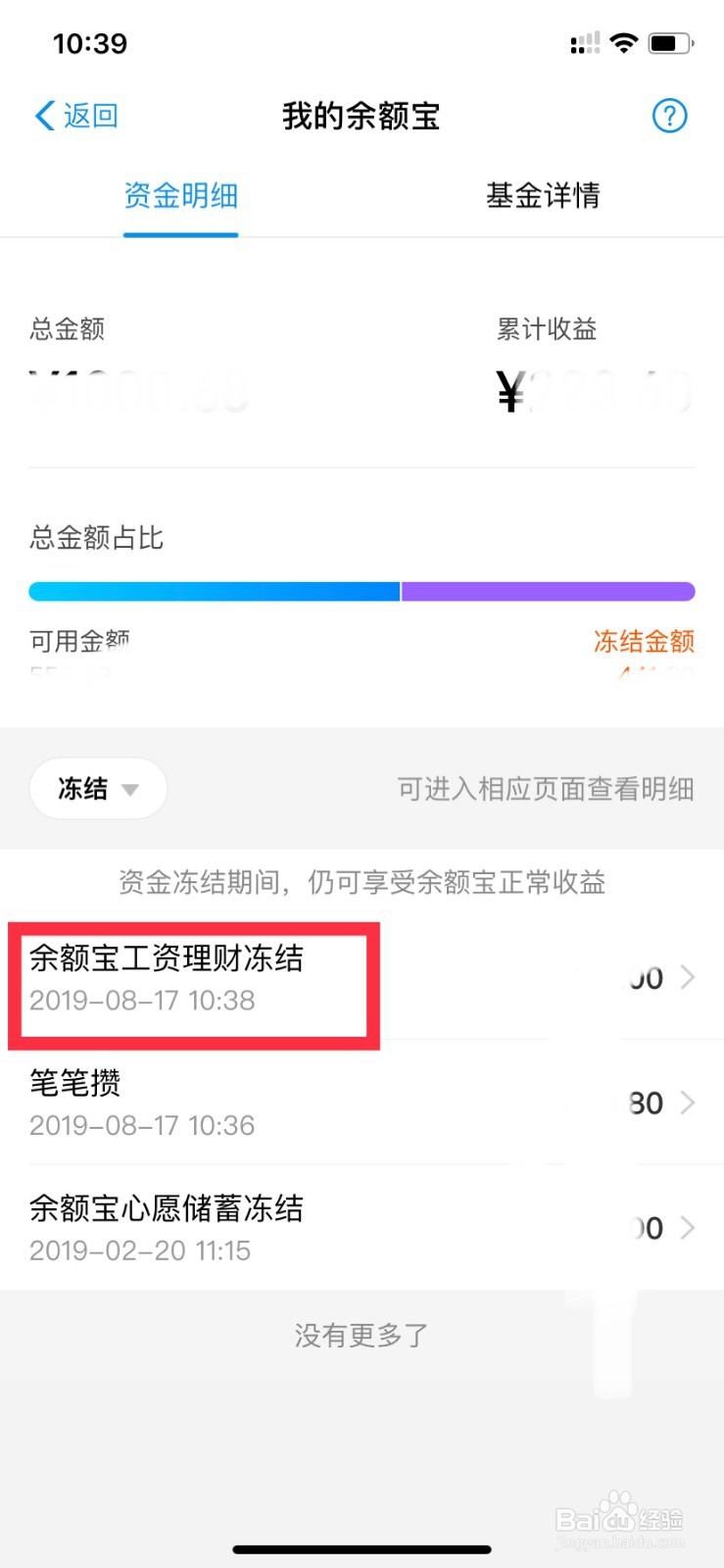This screenshot has height=1568, width=724.
Task: Open the help question mark icon
Action: [x=669, y=116]
